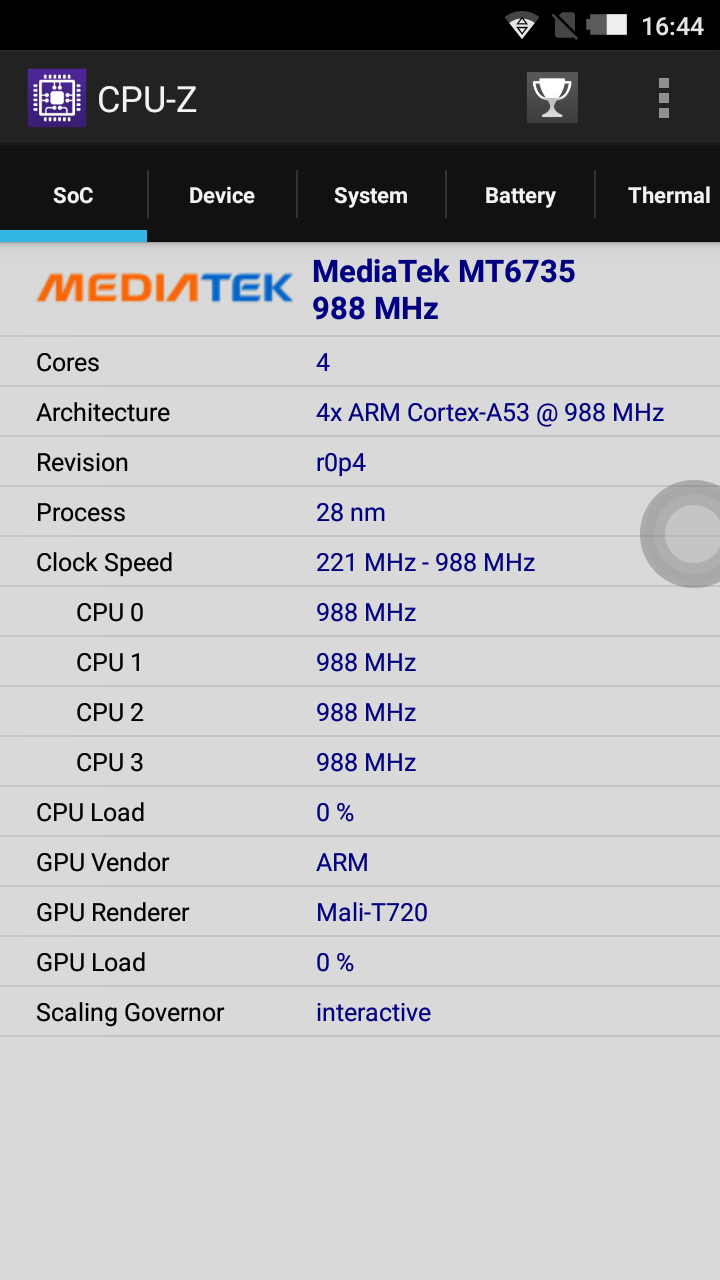Open the overflow menu
The image size is (720, 1280).
[x=664, y=98]
